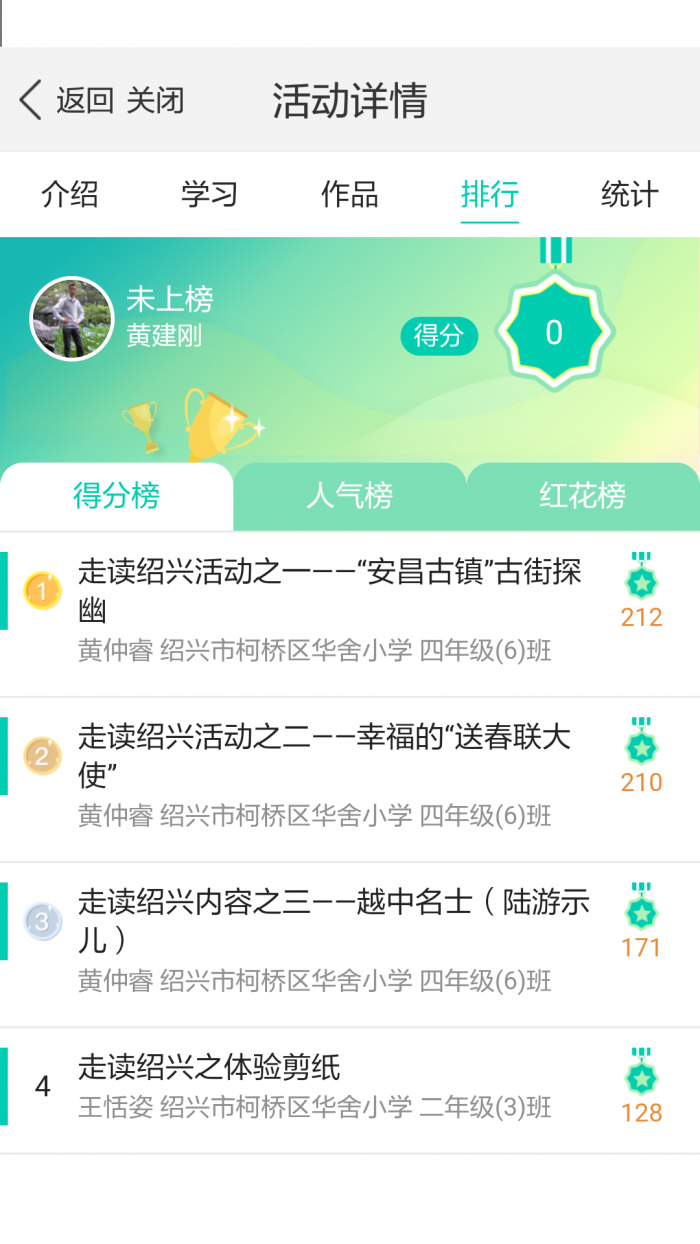Open the 学习 tab
The width and height of the screenshot is (700, 1244).
210,194
